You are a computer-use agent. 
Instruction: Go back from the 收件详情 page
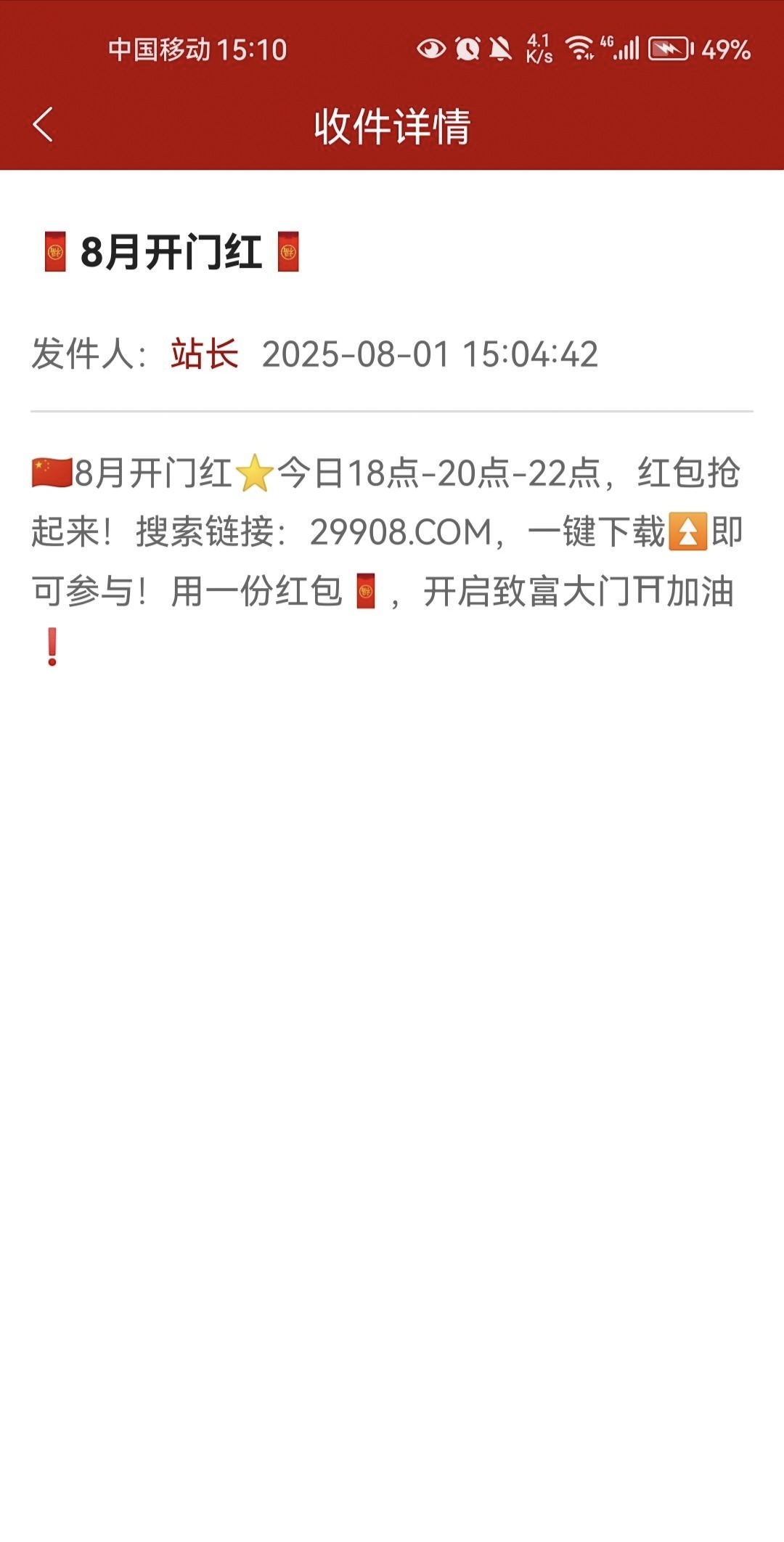click(44, 125)
